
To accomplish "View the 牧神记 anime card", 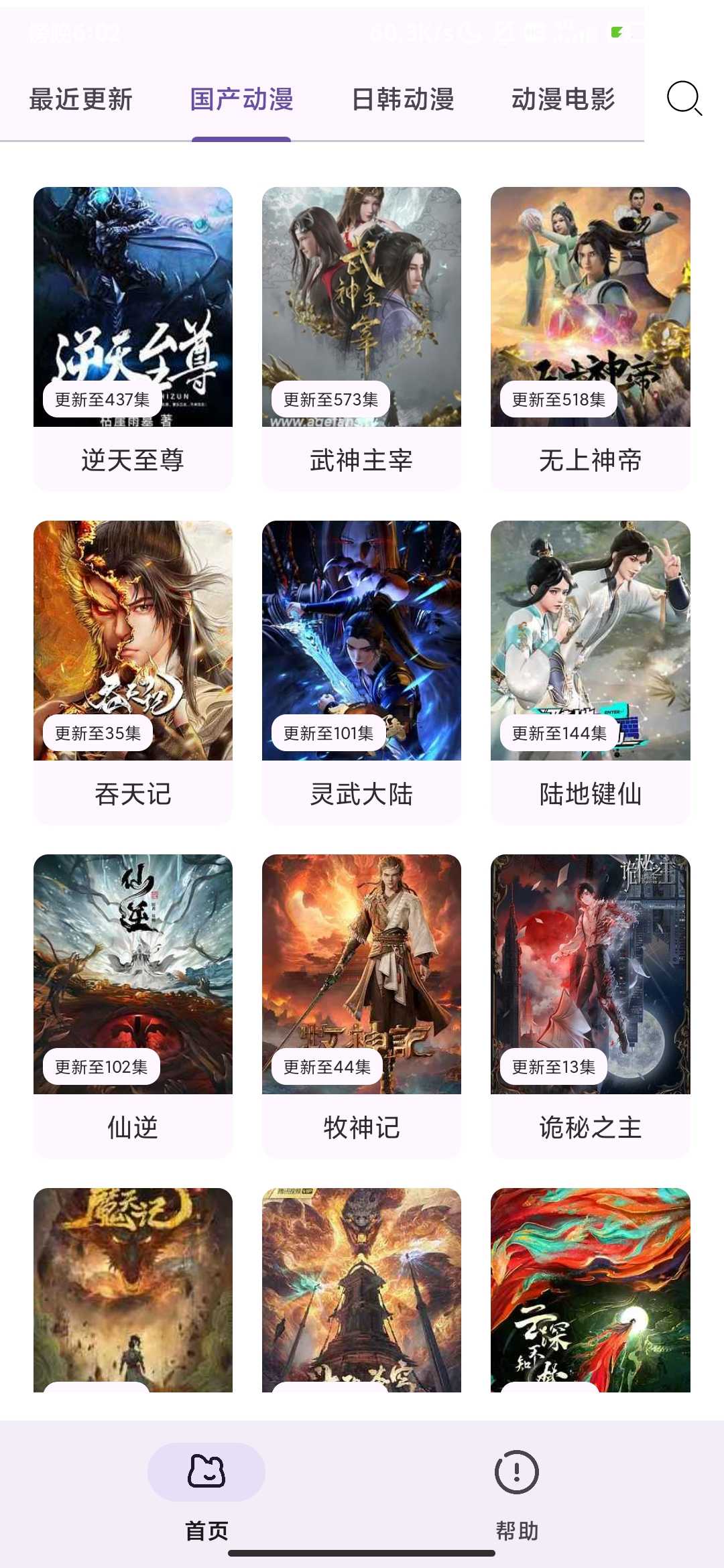I will [x=361, y=1004].
